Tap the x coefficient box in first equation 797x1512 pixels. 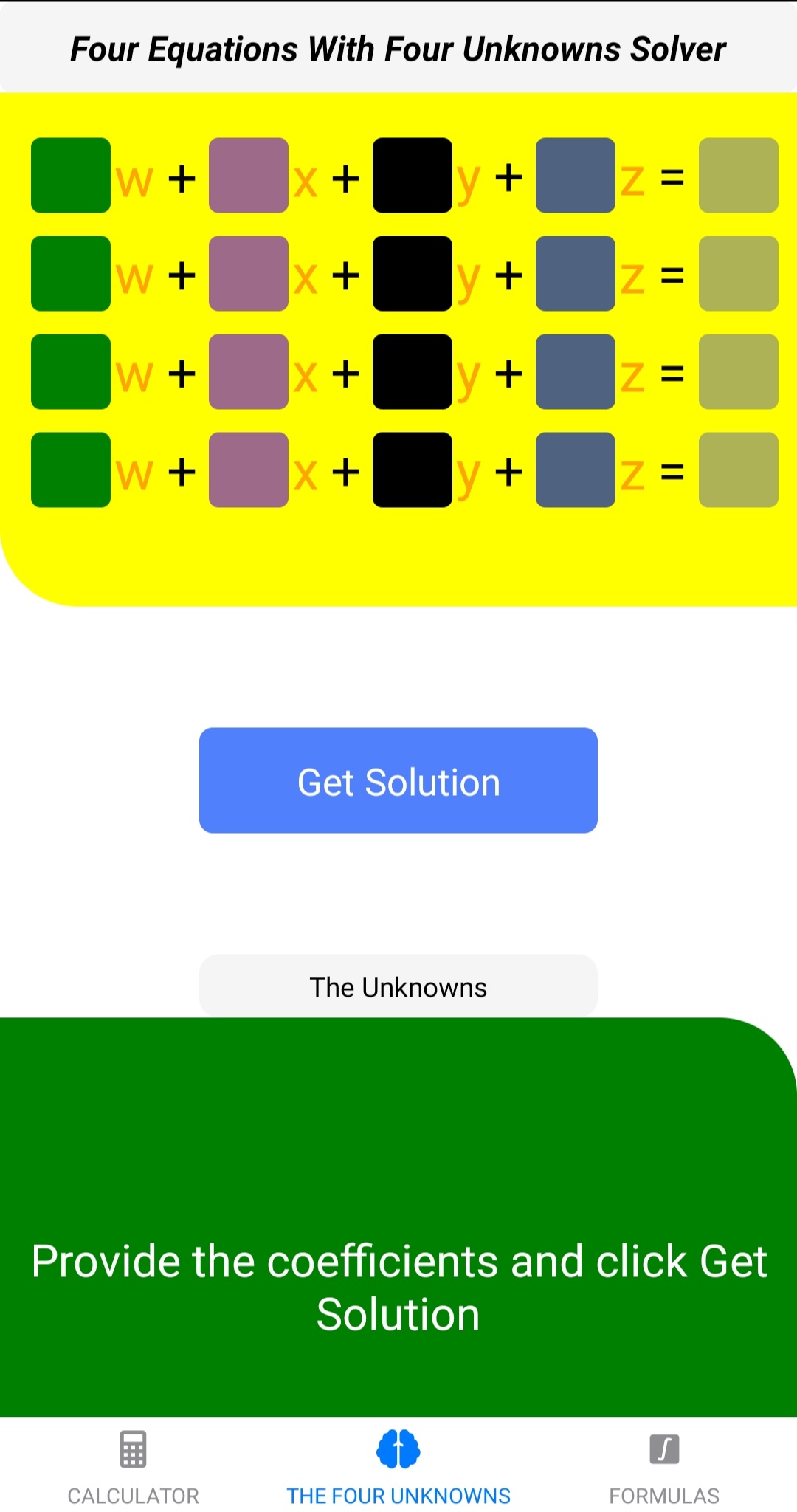tap(249, 176)
